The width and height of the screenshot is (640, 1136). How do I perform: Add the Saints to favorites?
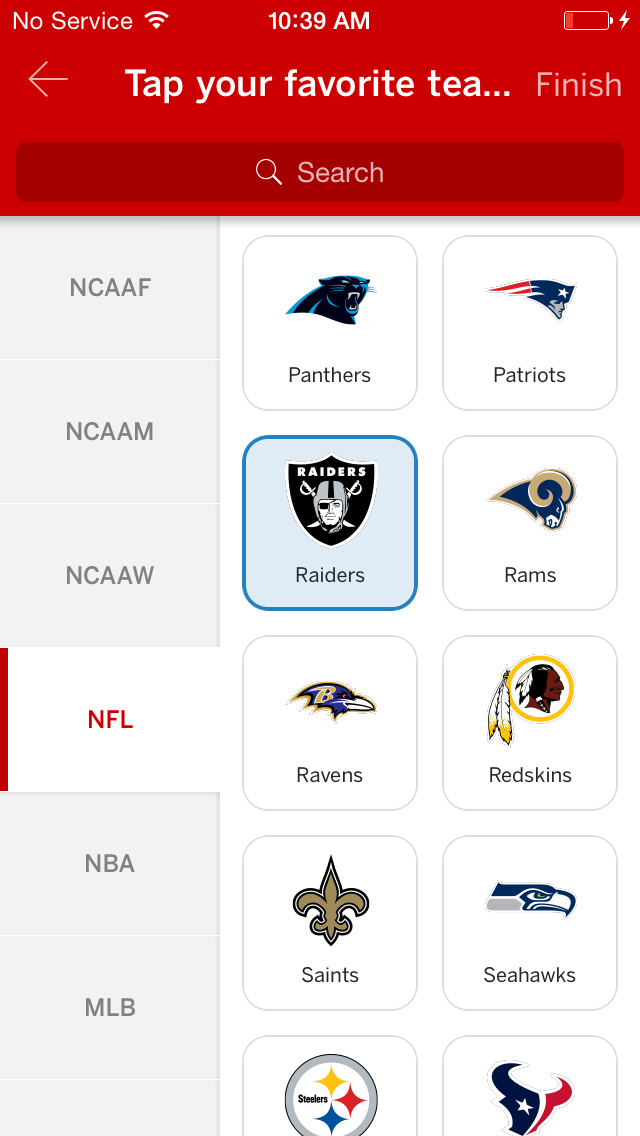[330, 923]
